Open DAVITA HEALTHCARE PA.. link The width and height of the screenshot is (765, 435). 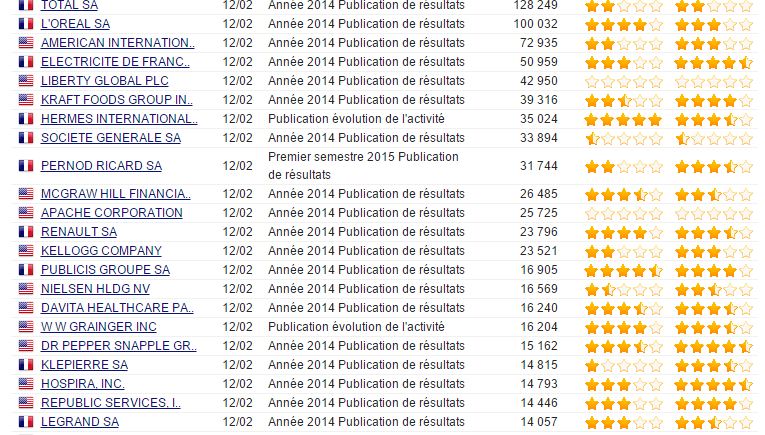coord(117,308)
